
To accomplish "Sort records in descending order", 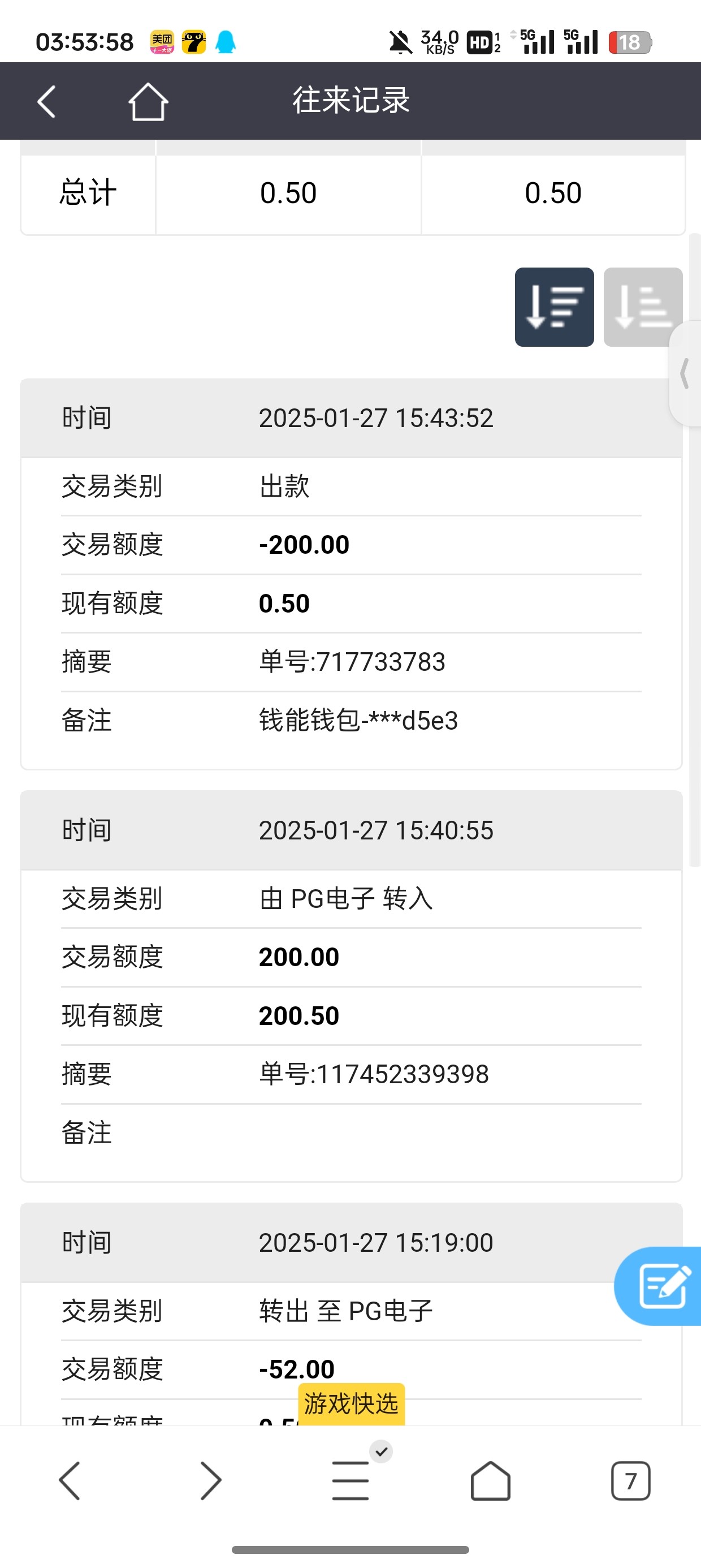I will click(554, 307).
